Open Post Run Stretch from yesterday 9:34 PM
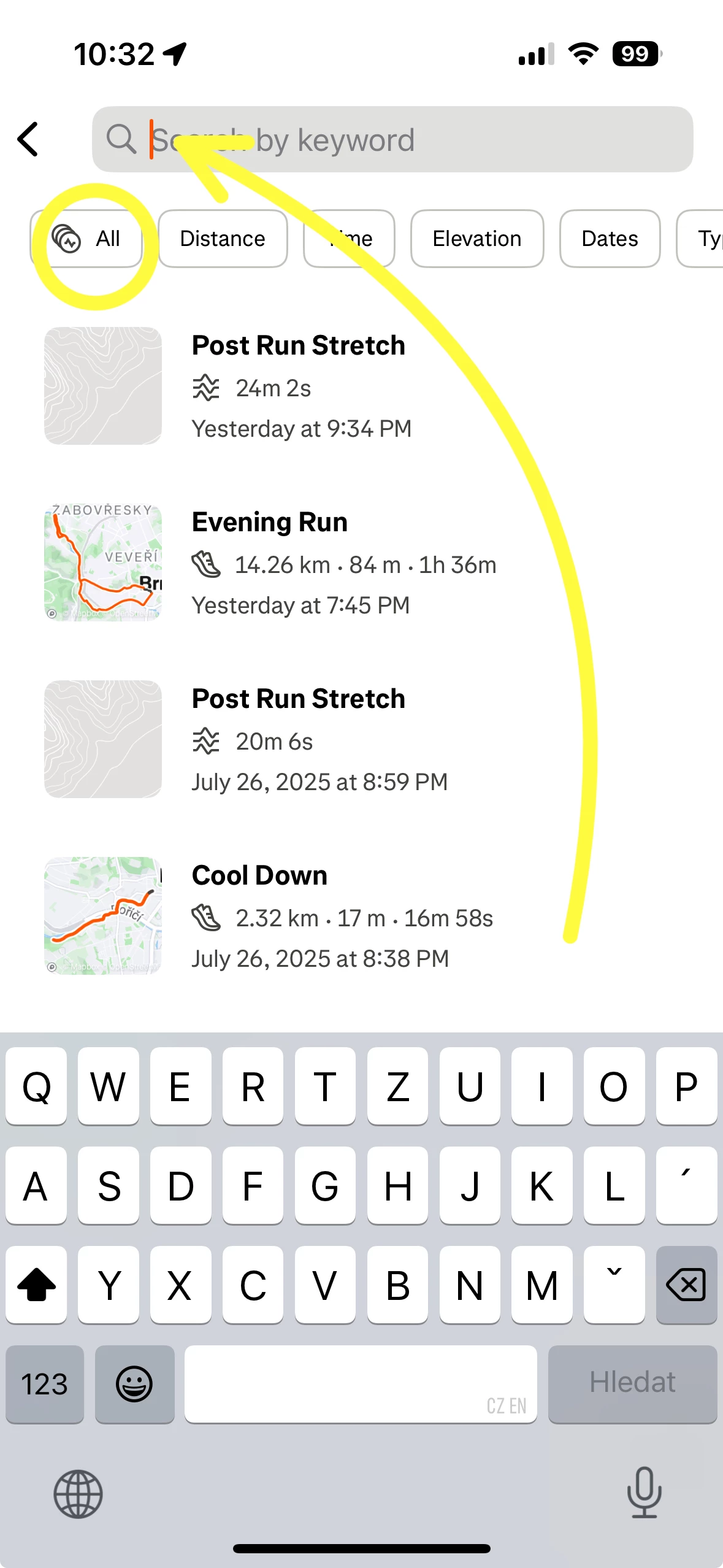This screenshot has width=723, height=1568. pyautogui.click(x=299, y=386)
